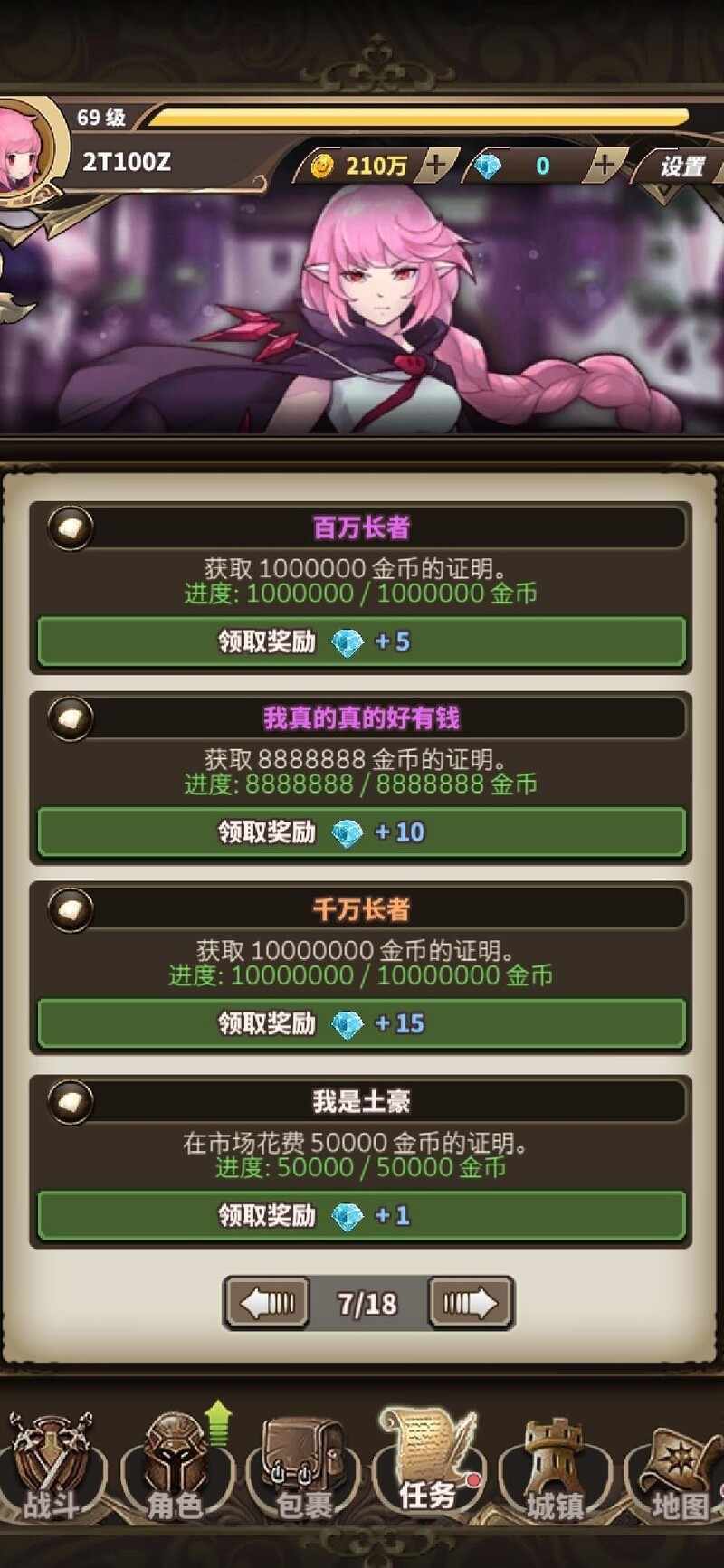Add more diamonds with plus button
Screen dimensions: 724x1568
pos(604,166)
